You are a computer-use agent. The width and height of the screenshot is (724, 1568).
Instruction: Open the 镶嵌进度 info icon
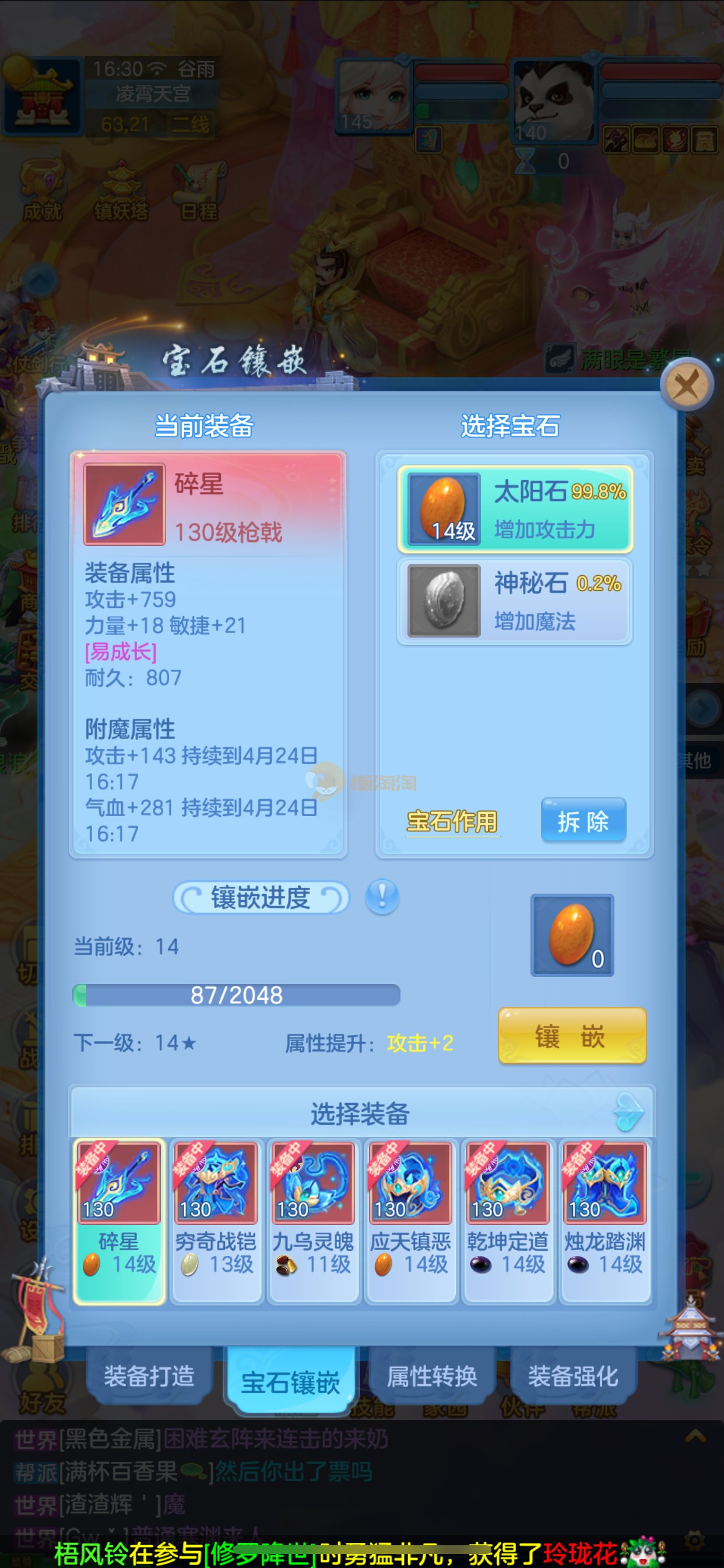(x=382, y=896)
